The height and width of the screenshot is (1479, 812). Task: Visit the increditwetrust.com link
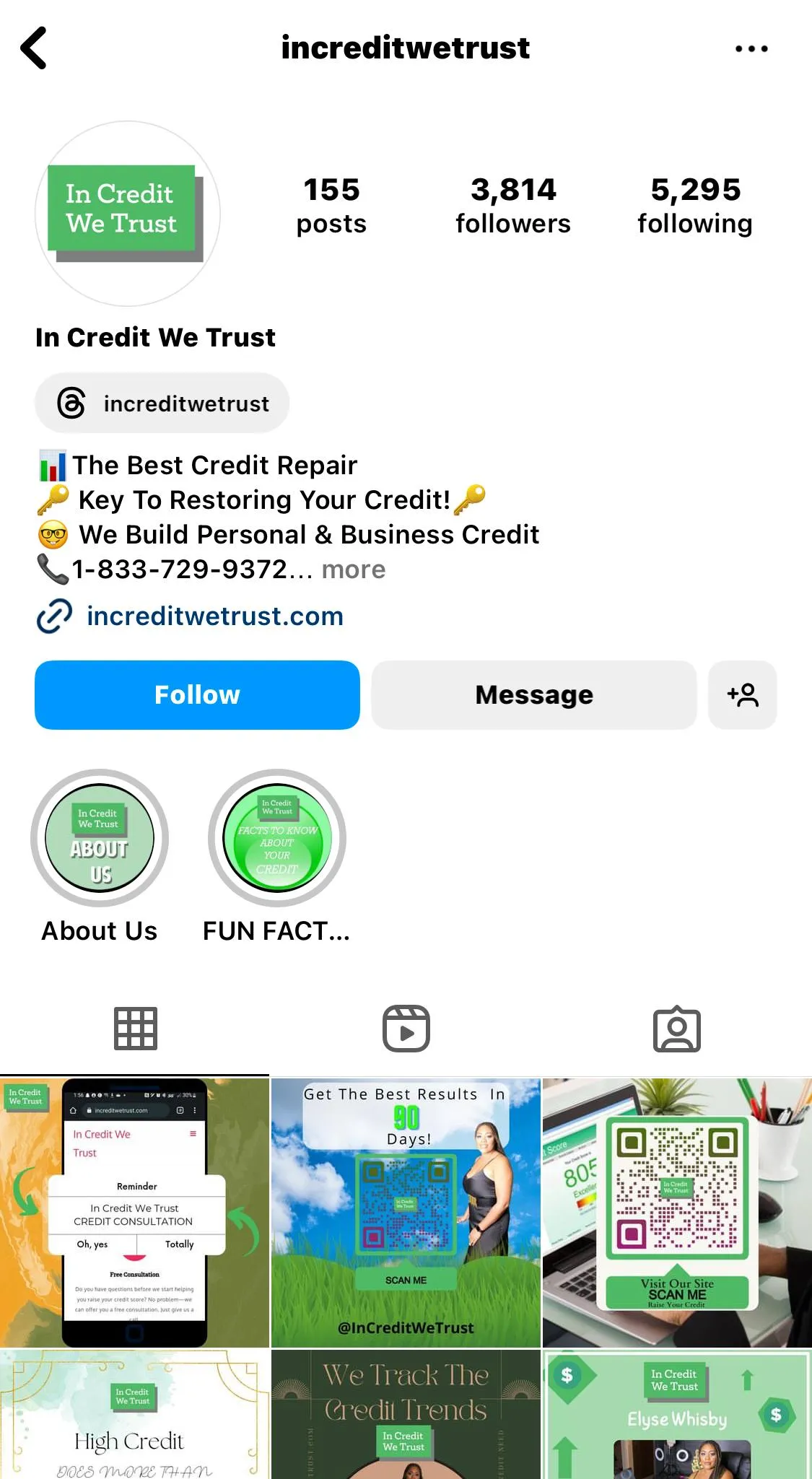[214, 616]
